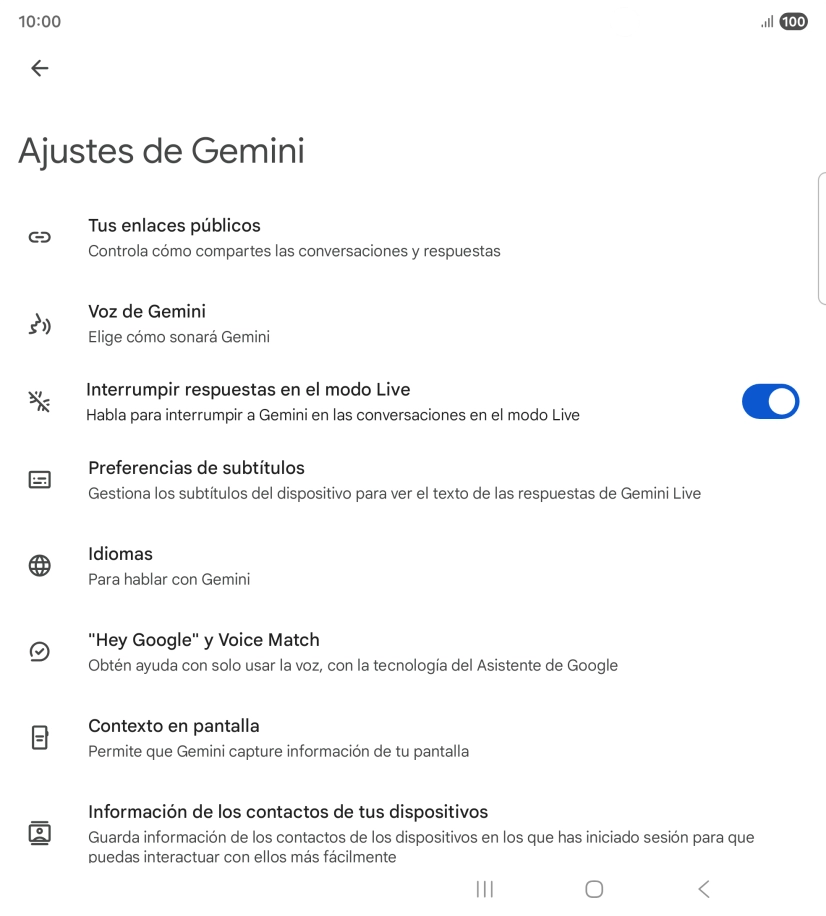Viewport: 826px width, 916px height.
Task: Click the Voz de Gemini sound wave icon
Action: [x=39, y=323]
